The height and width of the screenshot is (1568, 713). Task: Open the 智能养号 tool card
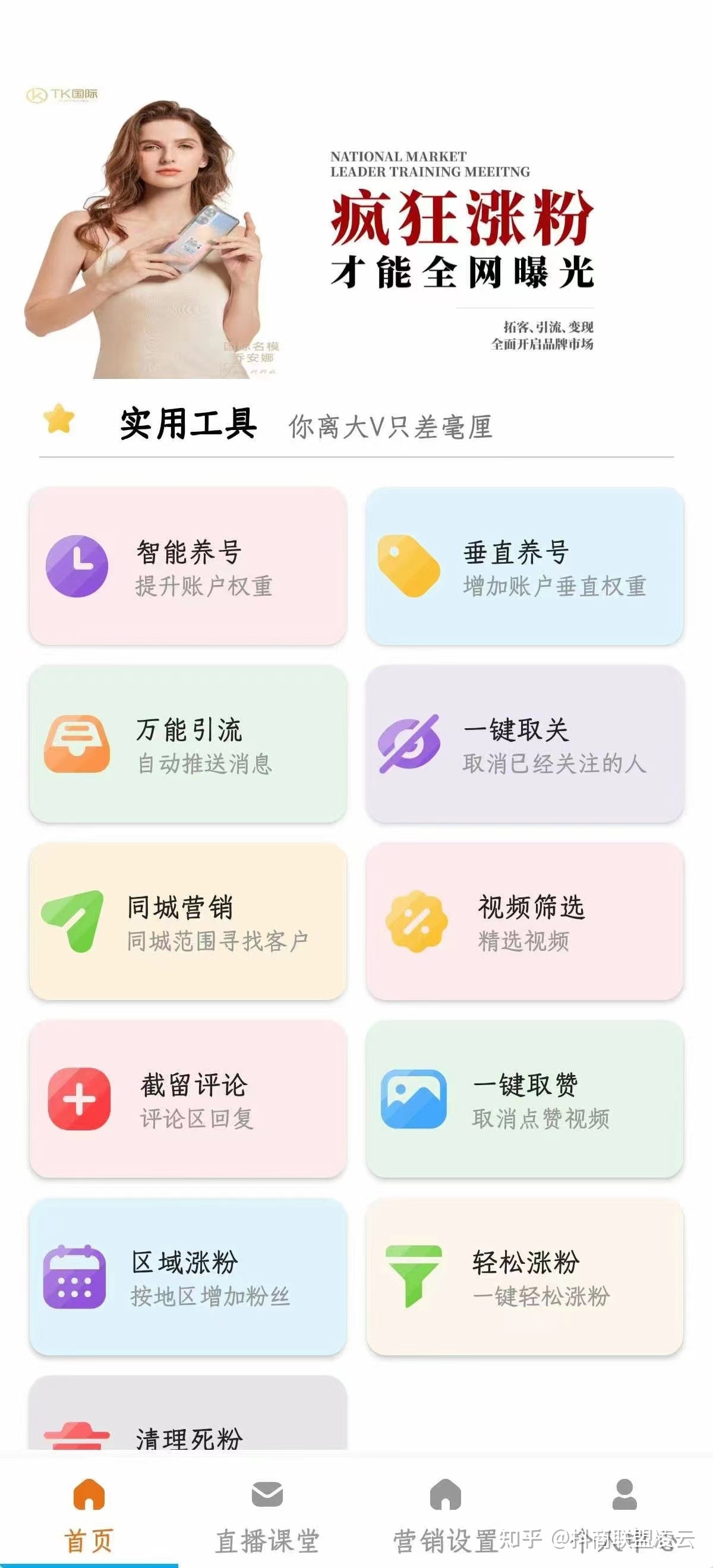coord(188,566)
